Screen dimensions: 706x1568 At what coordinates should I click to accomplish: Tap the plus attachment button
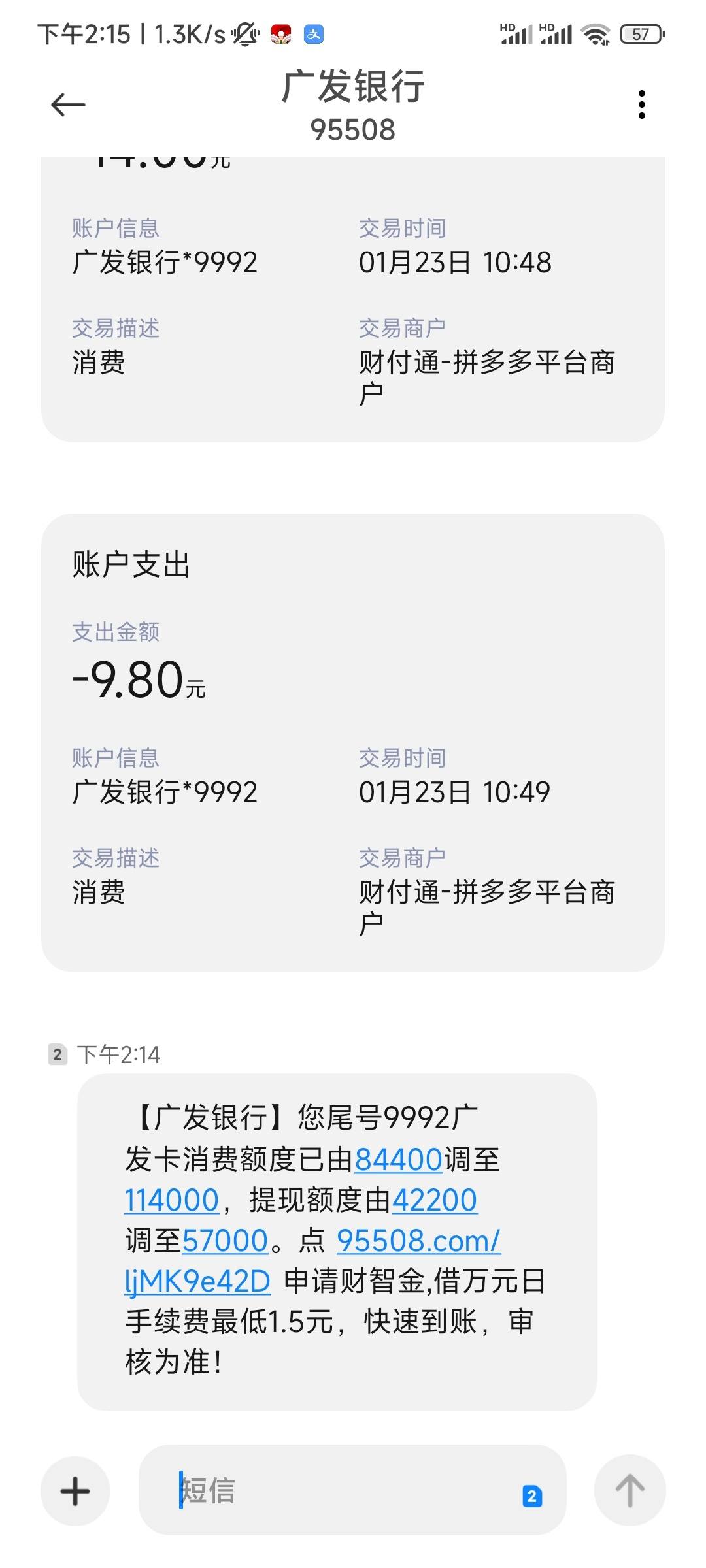point(75,1491)
